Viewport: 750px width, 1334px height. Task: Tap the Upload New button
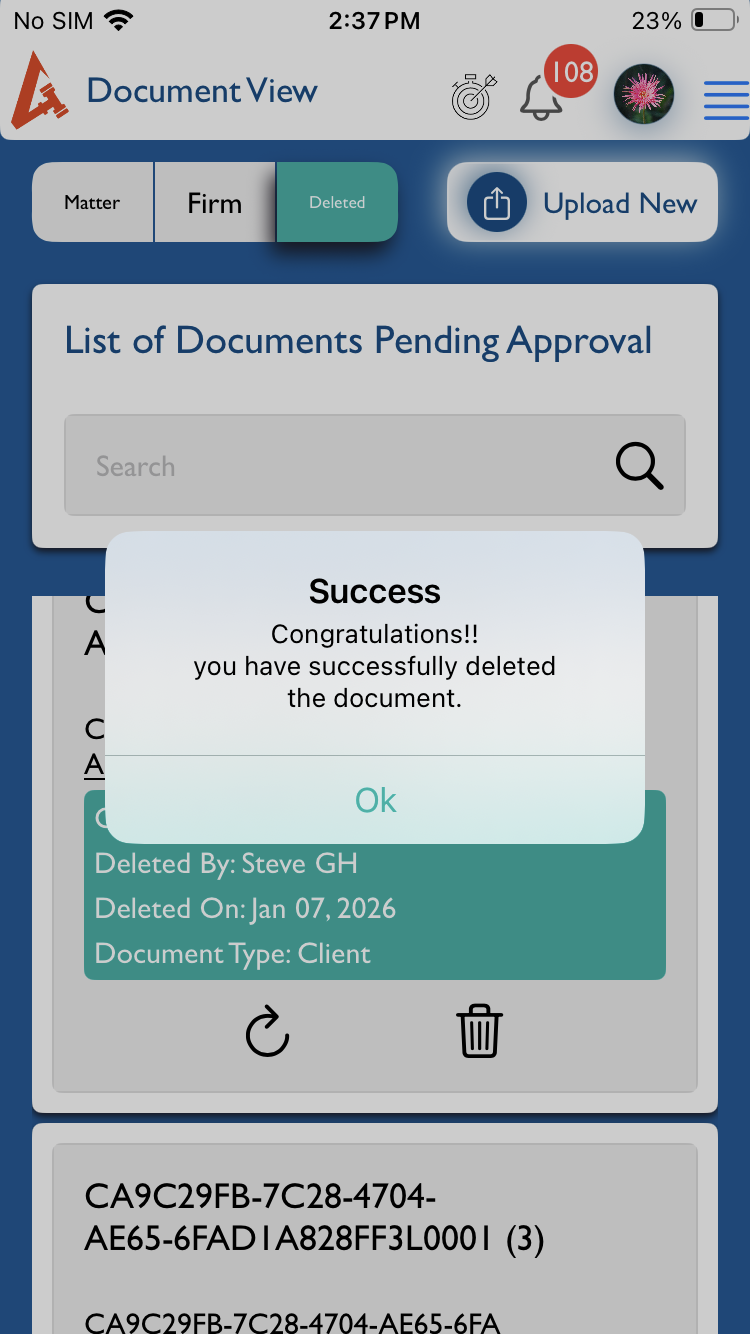[x=582, y=203]
